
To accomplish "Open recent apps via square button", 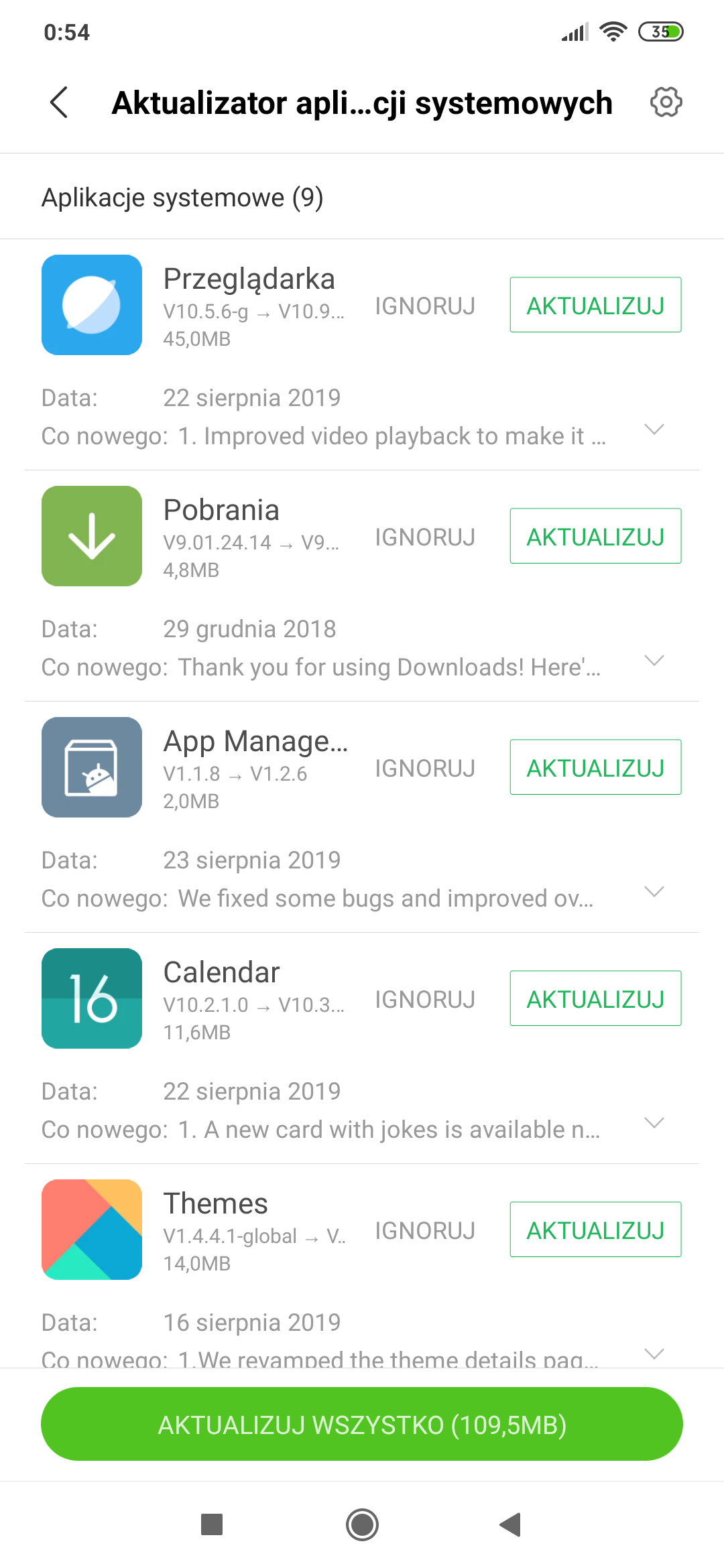I will [212, 1525].
